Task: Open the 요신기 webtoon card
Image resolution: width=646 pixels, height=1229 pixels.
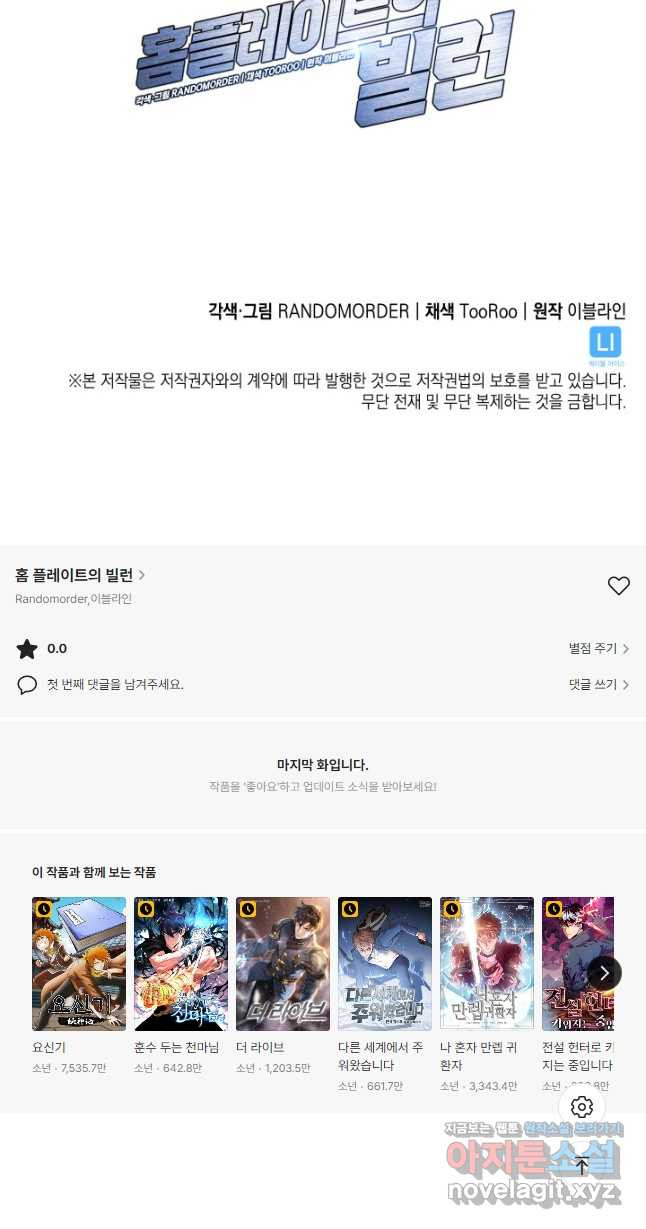Action: (79, 964)
